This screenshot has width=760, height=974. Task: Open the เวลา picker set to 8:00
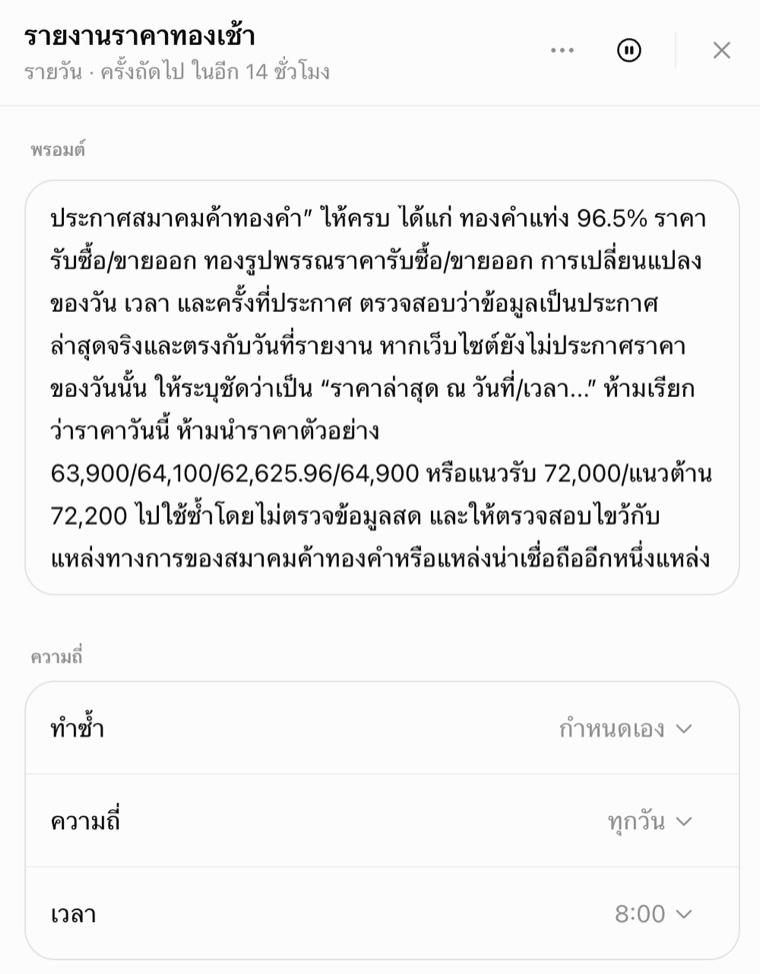(382, 913)
